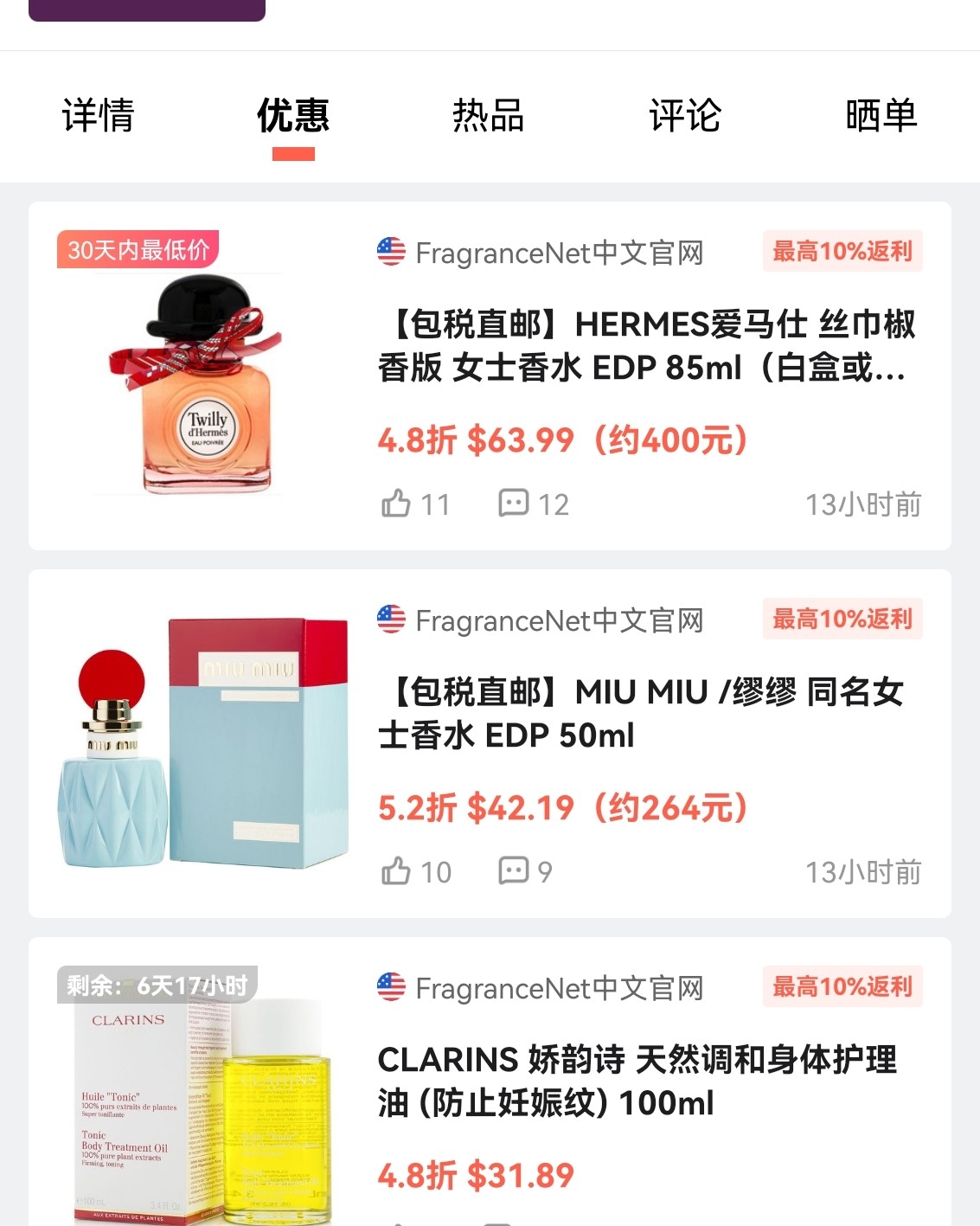Image resolution: width=980 pixels, height=1226 pixels.
Task: Tap the purple button at the top
Action: tap(147, 9)
